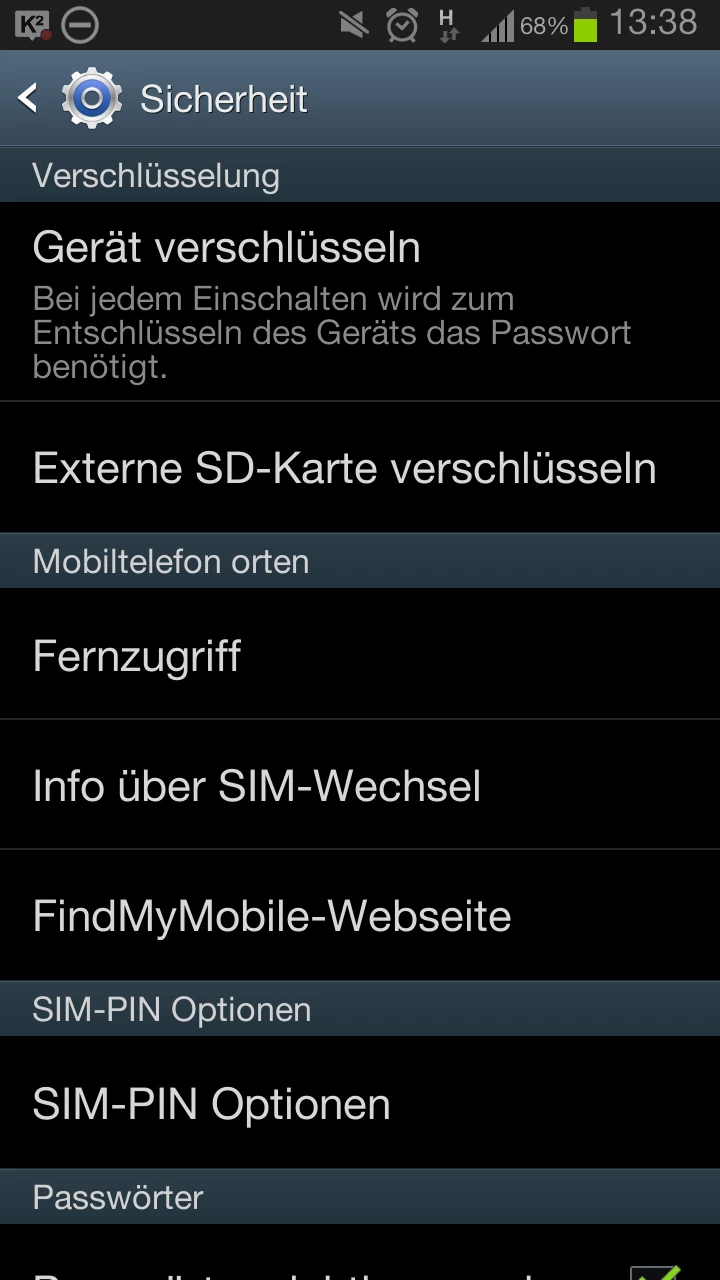Open the Fernzugriff setting

[360, 655]
